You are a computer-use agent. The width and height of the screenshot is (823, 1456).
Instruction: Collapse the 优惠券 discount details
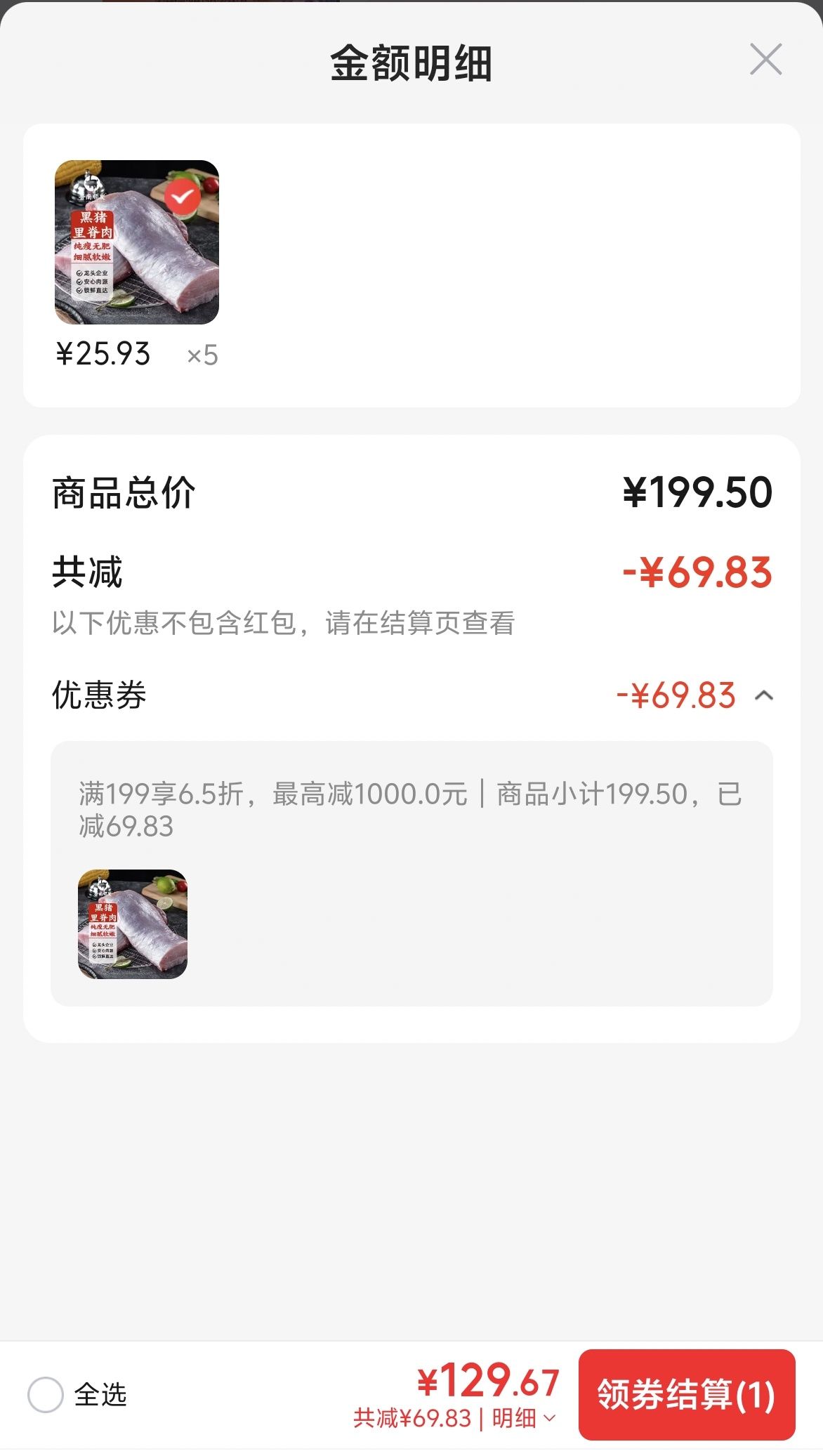764,696
